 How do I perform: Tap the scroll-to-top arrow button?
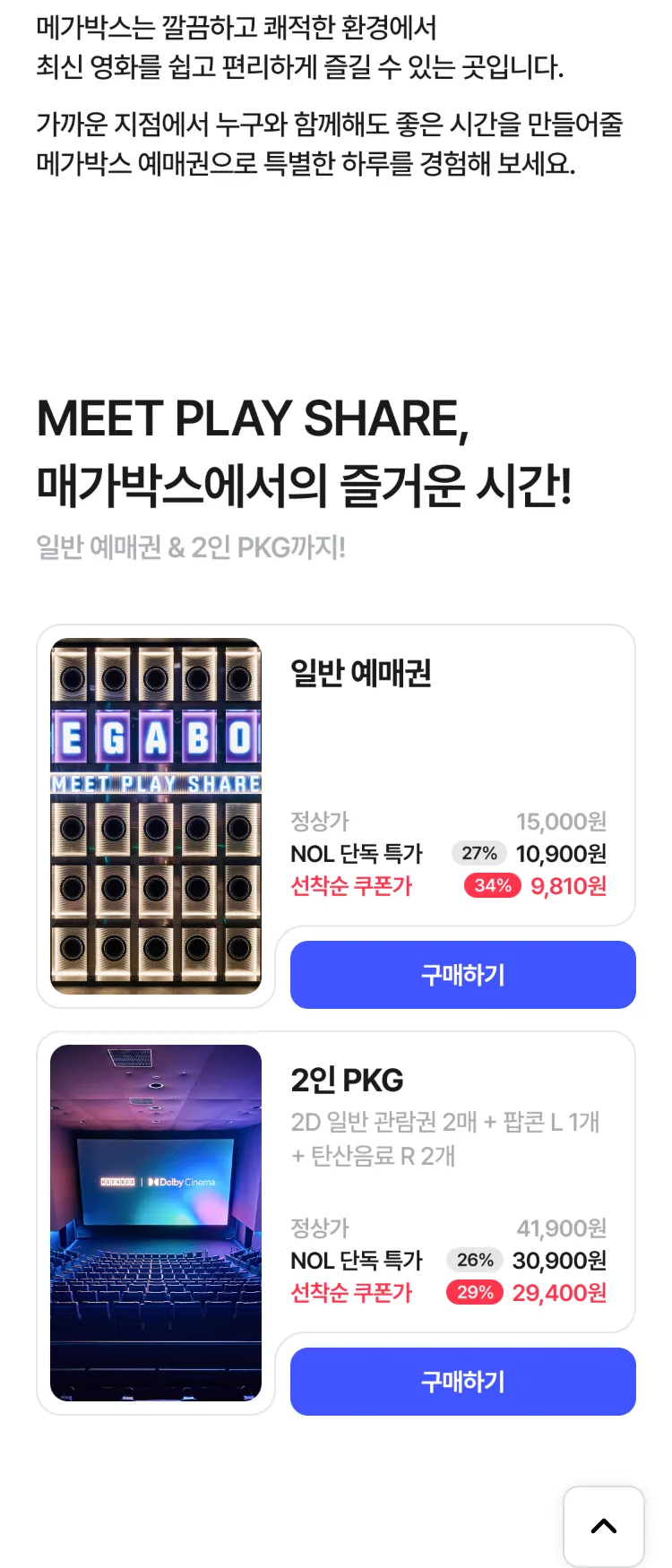click(x=603, y=1526)
